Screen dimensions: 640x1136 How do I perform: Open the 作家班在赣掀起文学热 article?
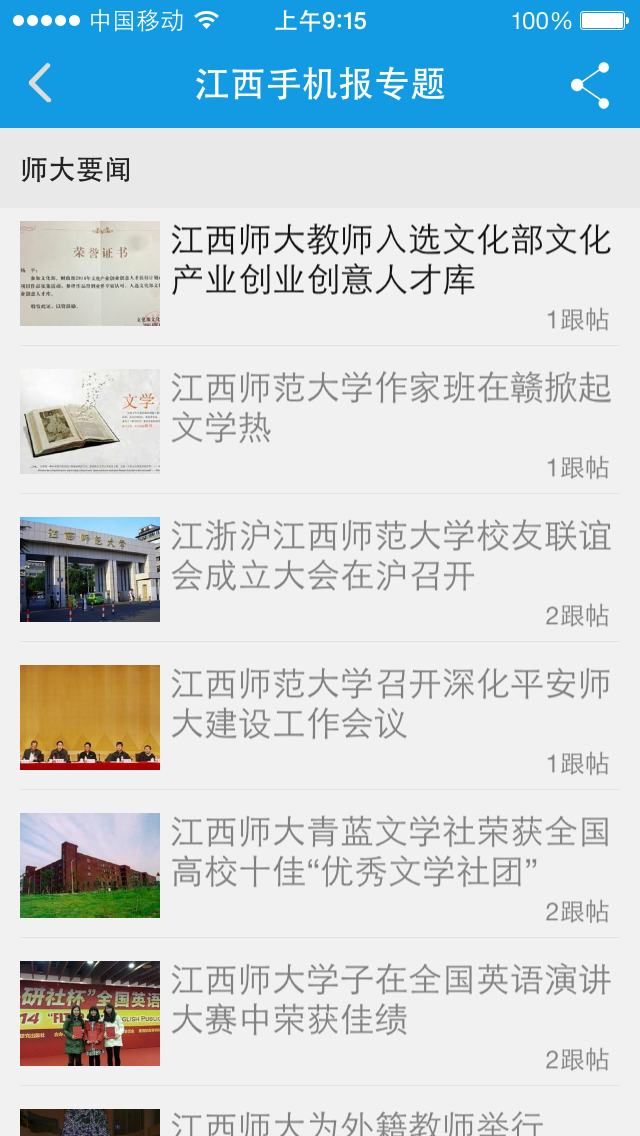[x=320, y=421]
